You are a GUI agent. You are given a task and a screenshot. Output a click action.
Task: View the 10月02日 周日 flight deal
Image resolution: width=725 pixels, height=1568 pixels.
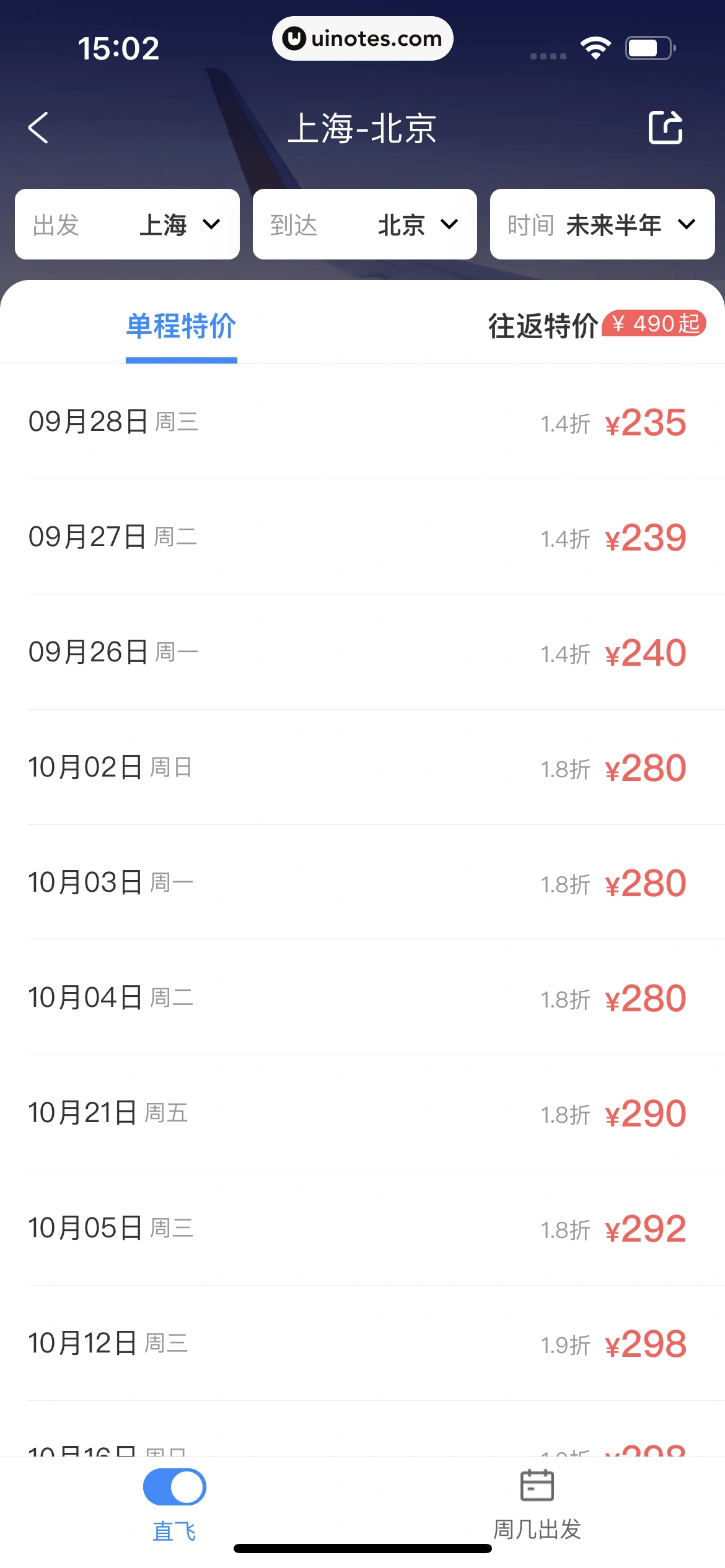362,768
